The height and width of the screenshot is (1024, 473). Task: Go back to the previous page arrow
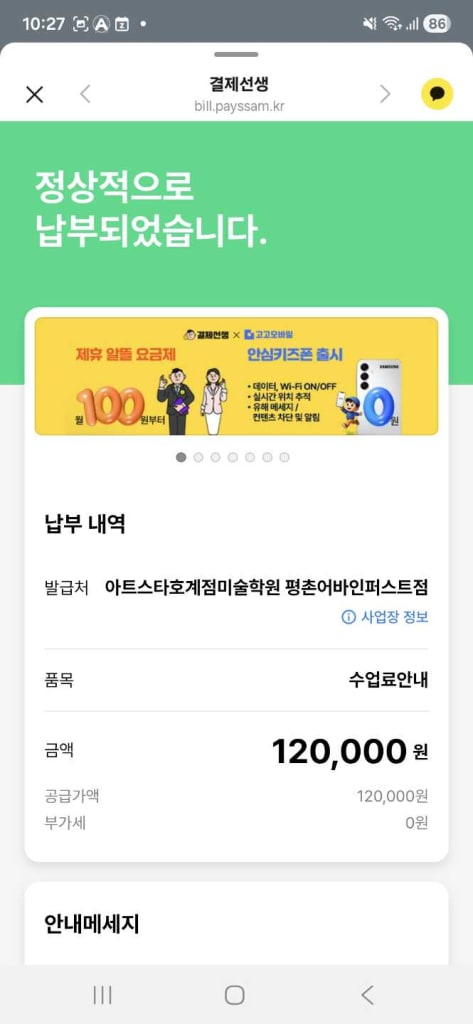click(x=85, y=95)
